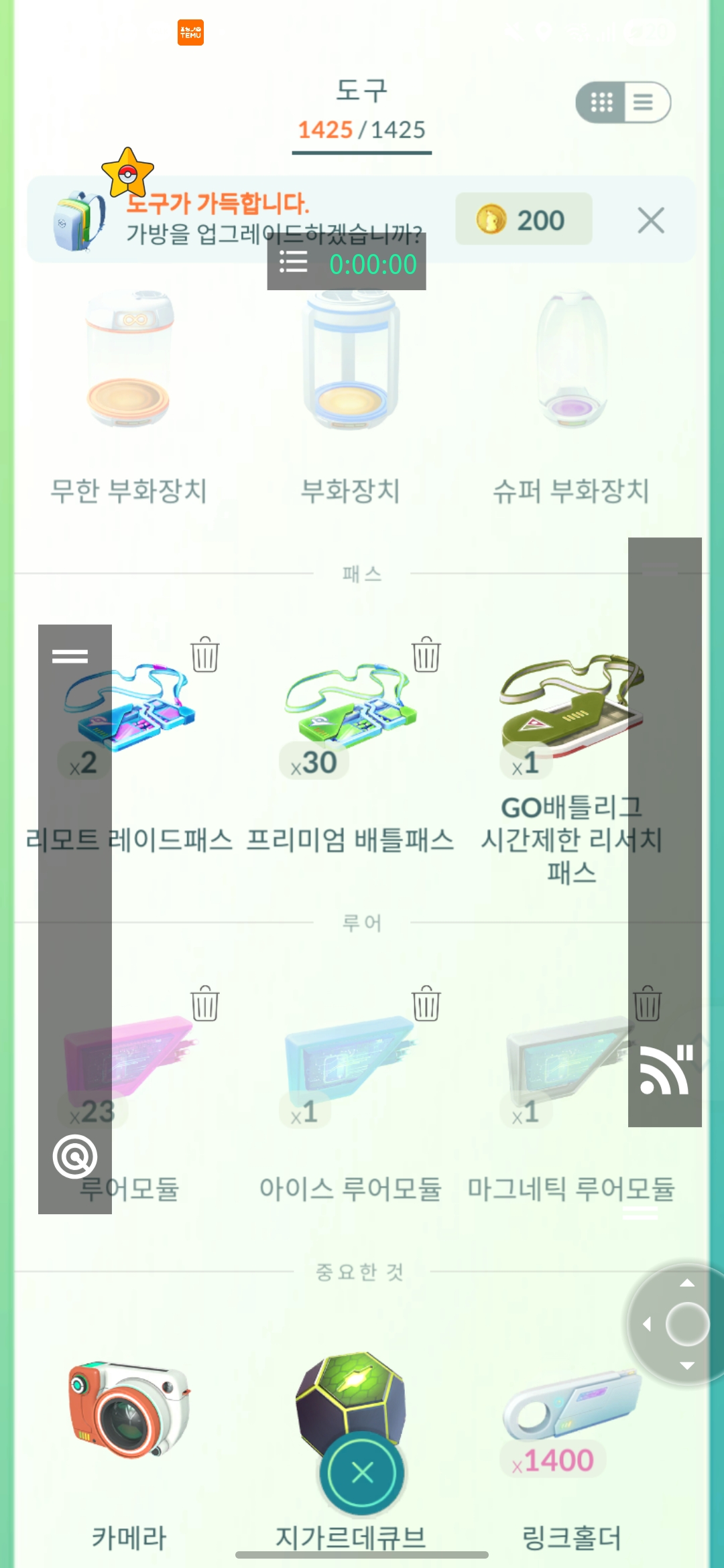The image size is (724, 1568).
Task: Open the timer overlay list menu
Action: tap(293, 262)
